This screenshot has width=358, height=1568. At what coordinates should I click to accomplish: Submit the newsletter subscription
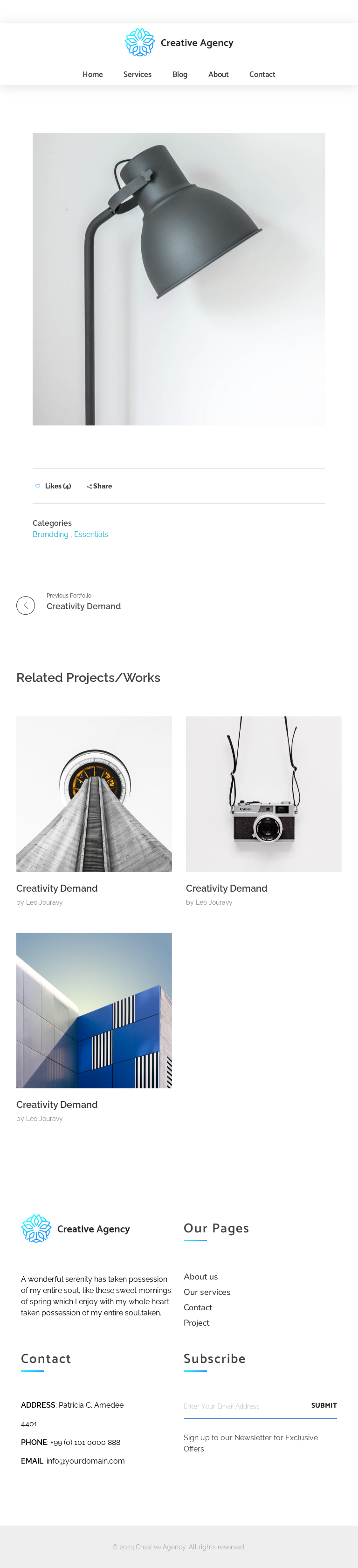[324, 1405]
